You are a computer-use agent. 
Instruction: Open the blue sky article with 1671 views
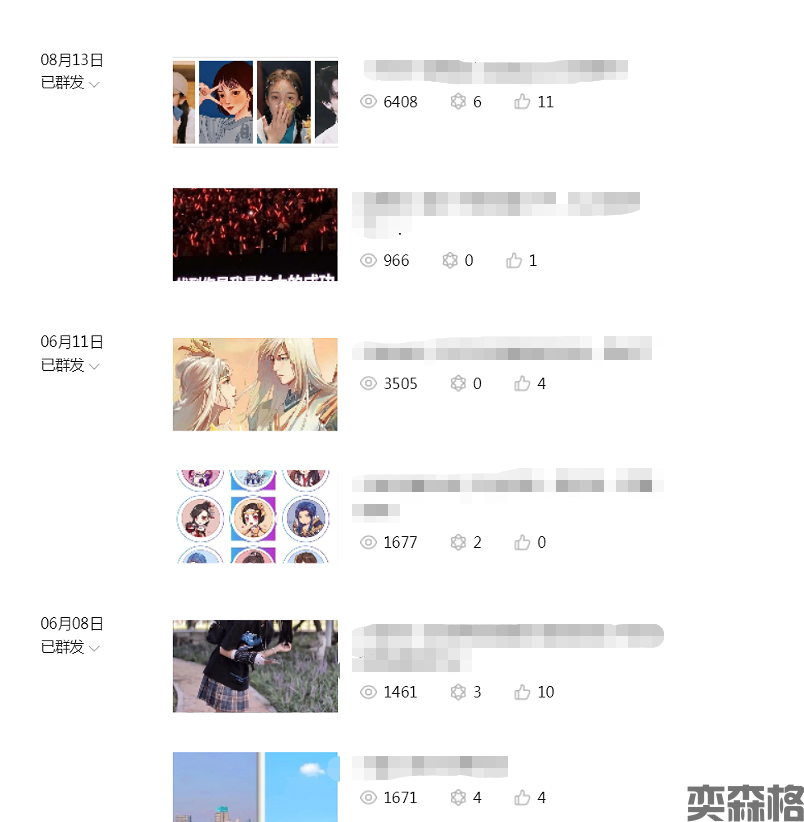tap(255, 787)
